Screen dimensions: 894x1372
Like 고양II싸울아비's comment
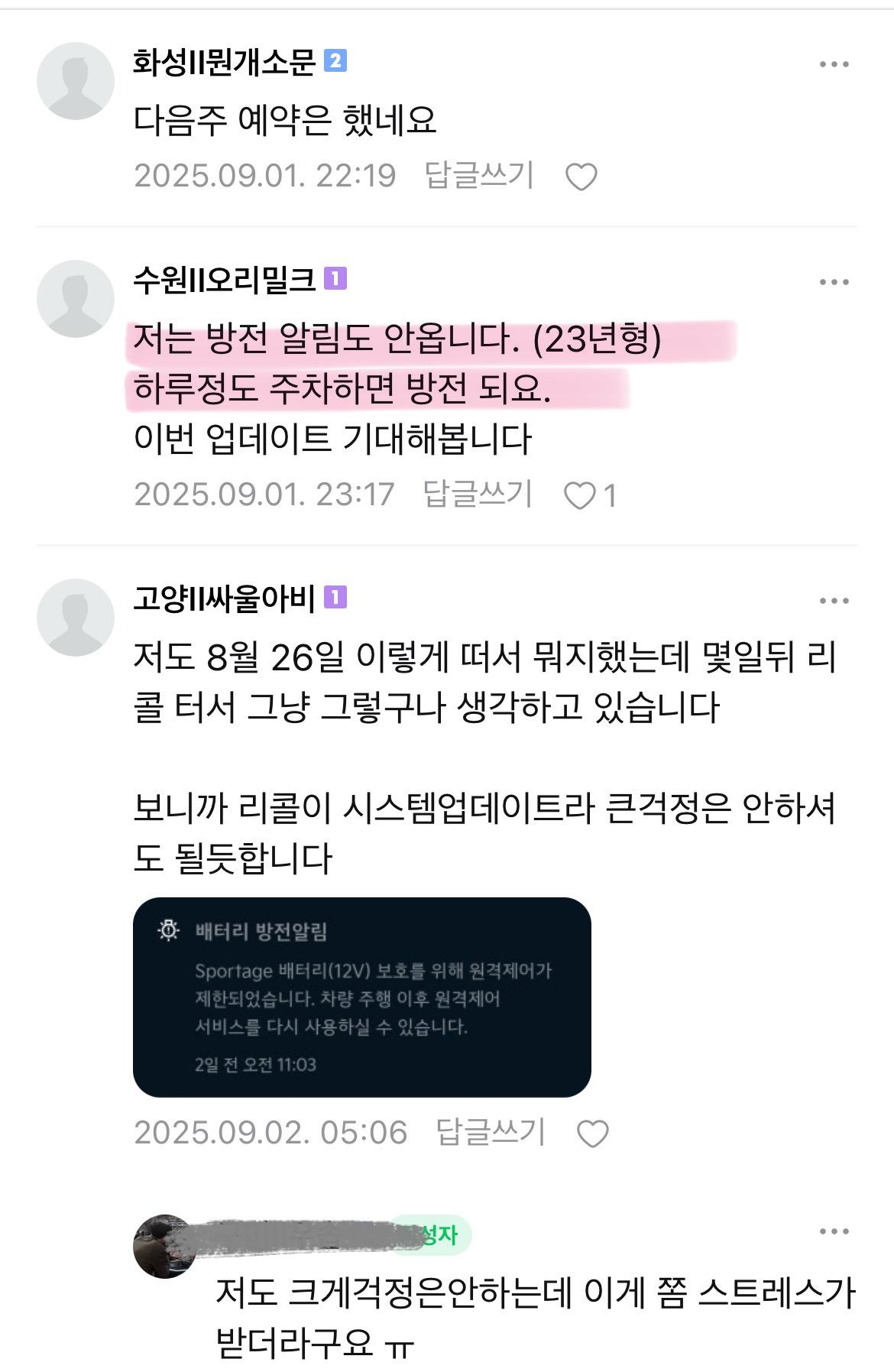(x=592, y=1134)
